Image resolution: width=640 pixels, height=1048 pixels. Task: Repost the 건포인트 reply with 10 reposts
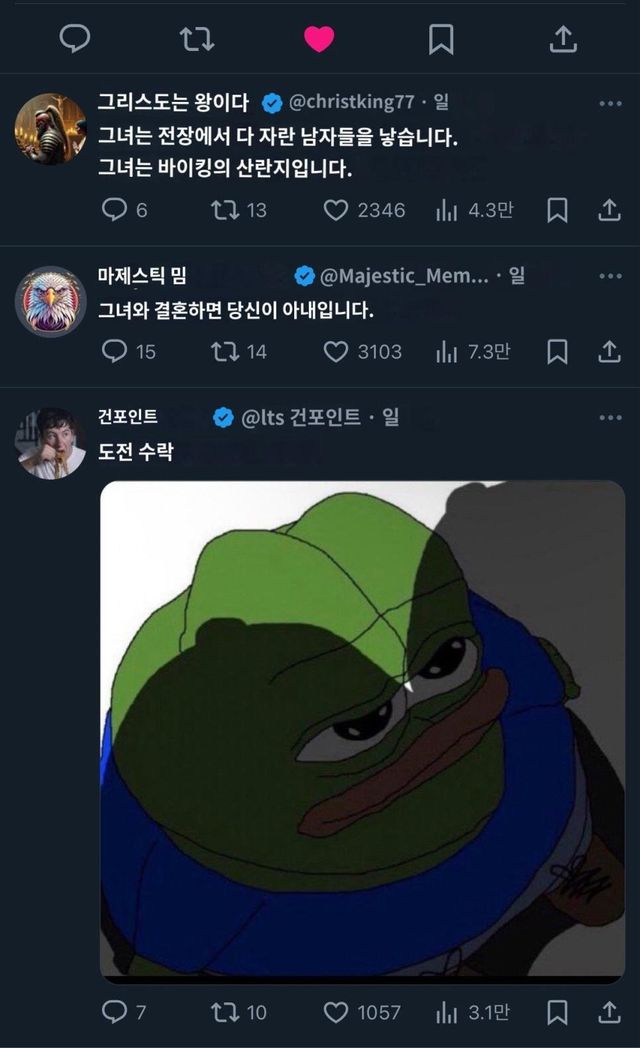click(x=224, y=1013)
